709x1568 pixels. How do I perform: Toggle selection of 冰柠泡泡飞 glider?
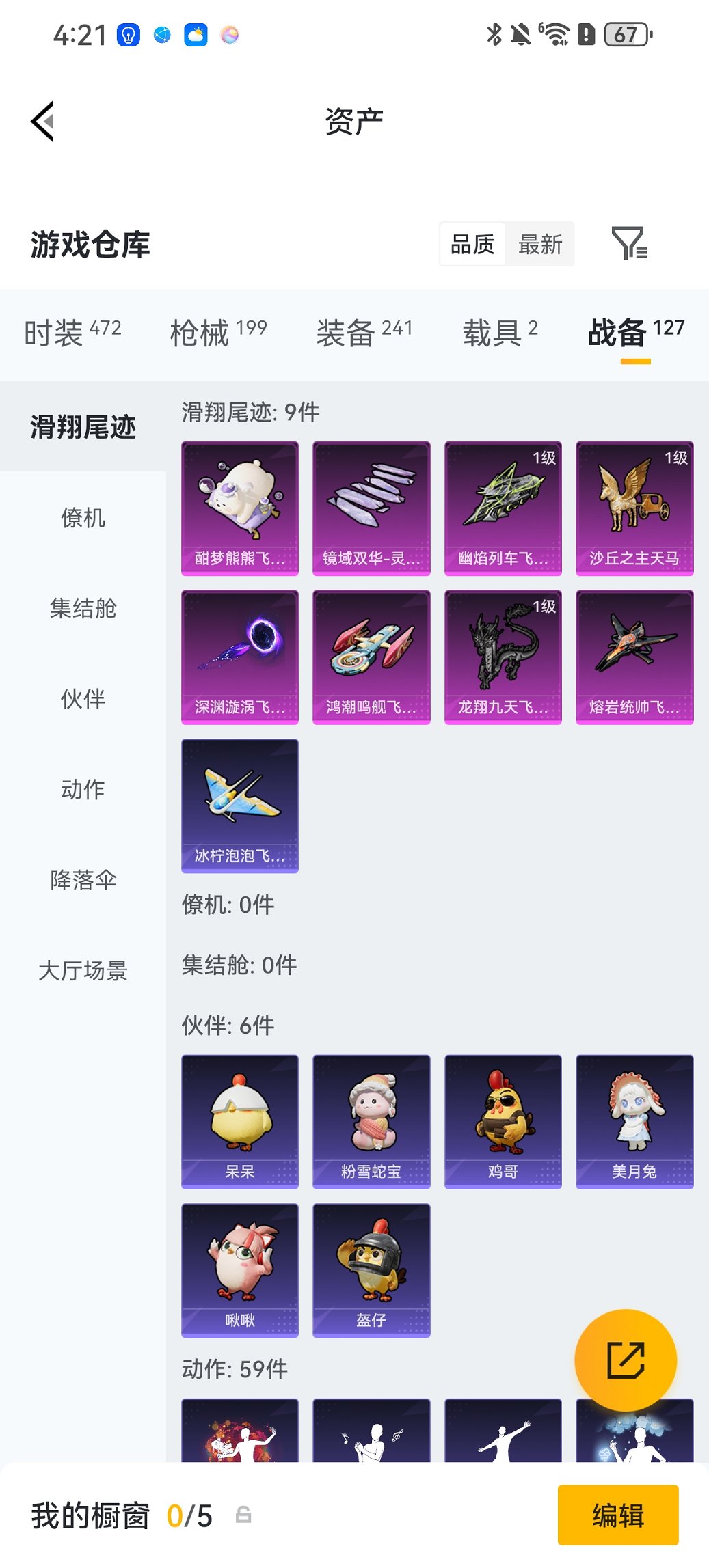click(x=239, y=806)
